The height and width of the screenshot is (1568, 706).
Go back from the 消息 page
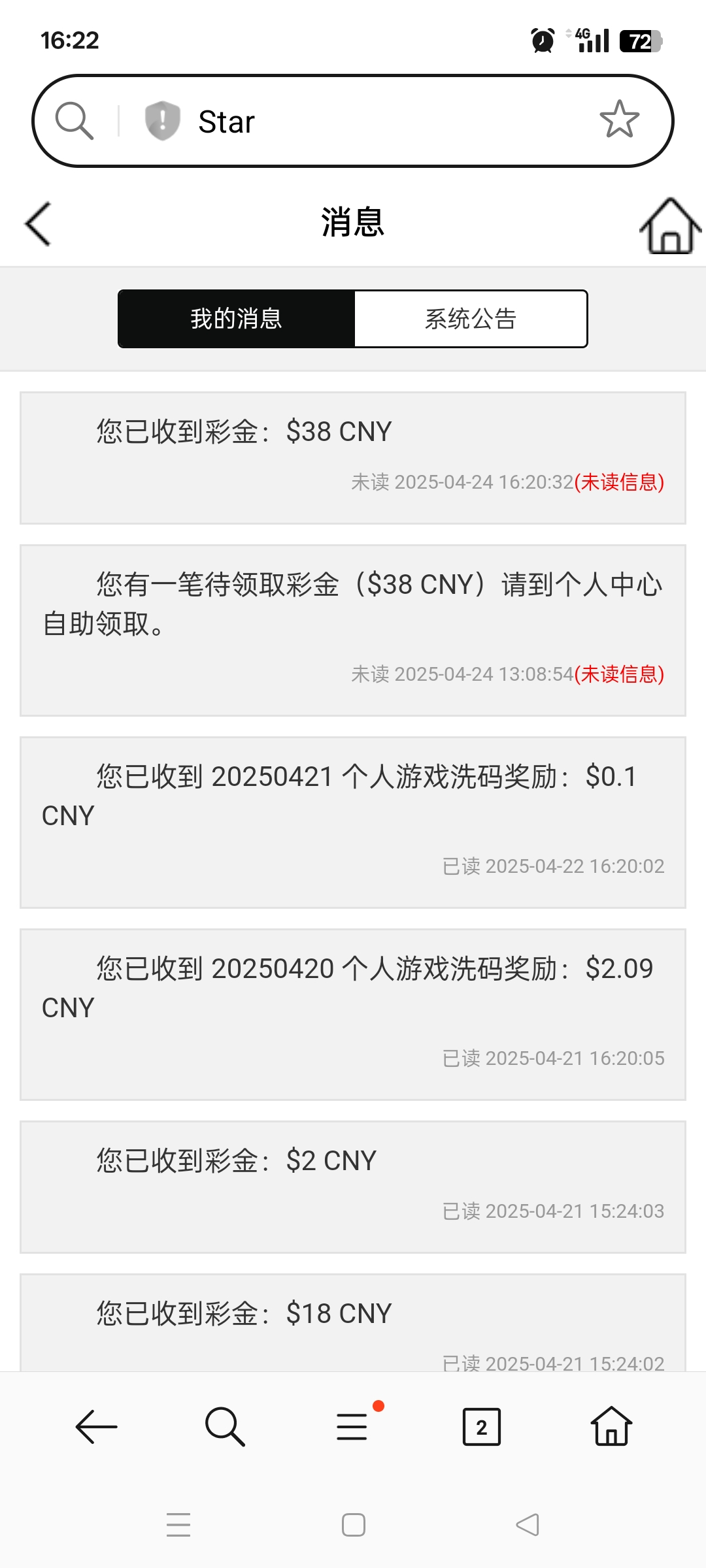[x=38, y=224]
